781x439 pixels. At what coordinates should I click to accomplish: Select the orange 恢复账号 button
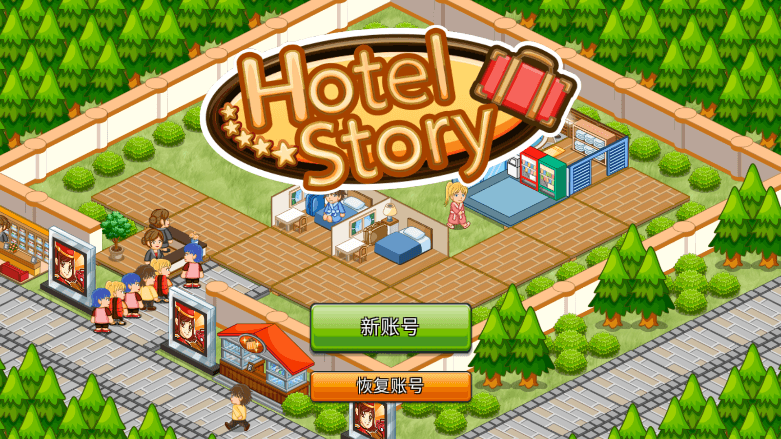pyautogui.click(x=390, y=386)
